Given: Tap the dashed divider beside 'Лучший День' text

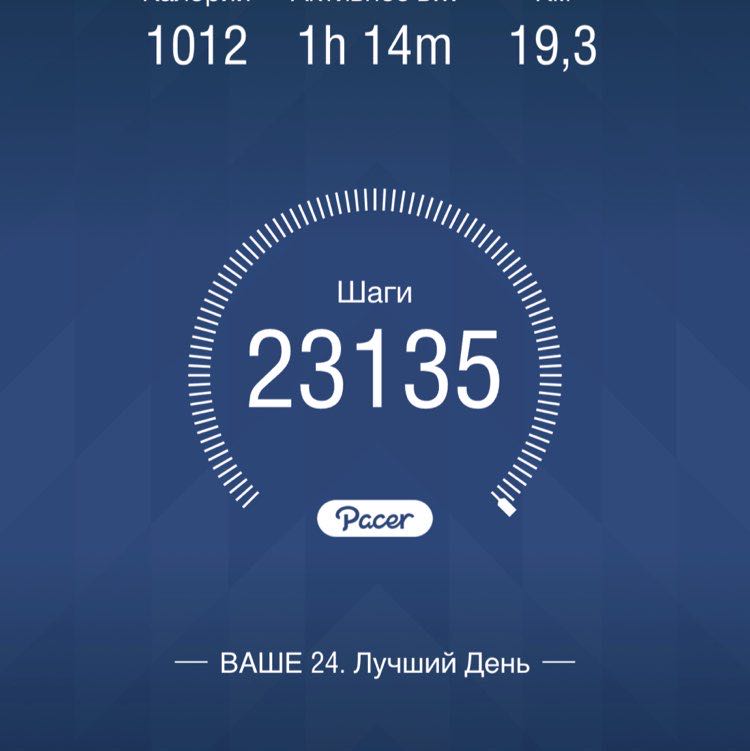Looking at the screenshot, I should pos(190,659).
